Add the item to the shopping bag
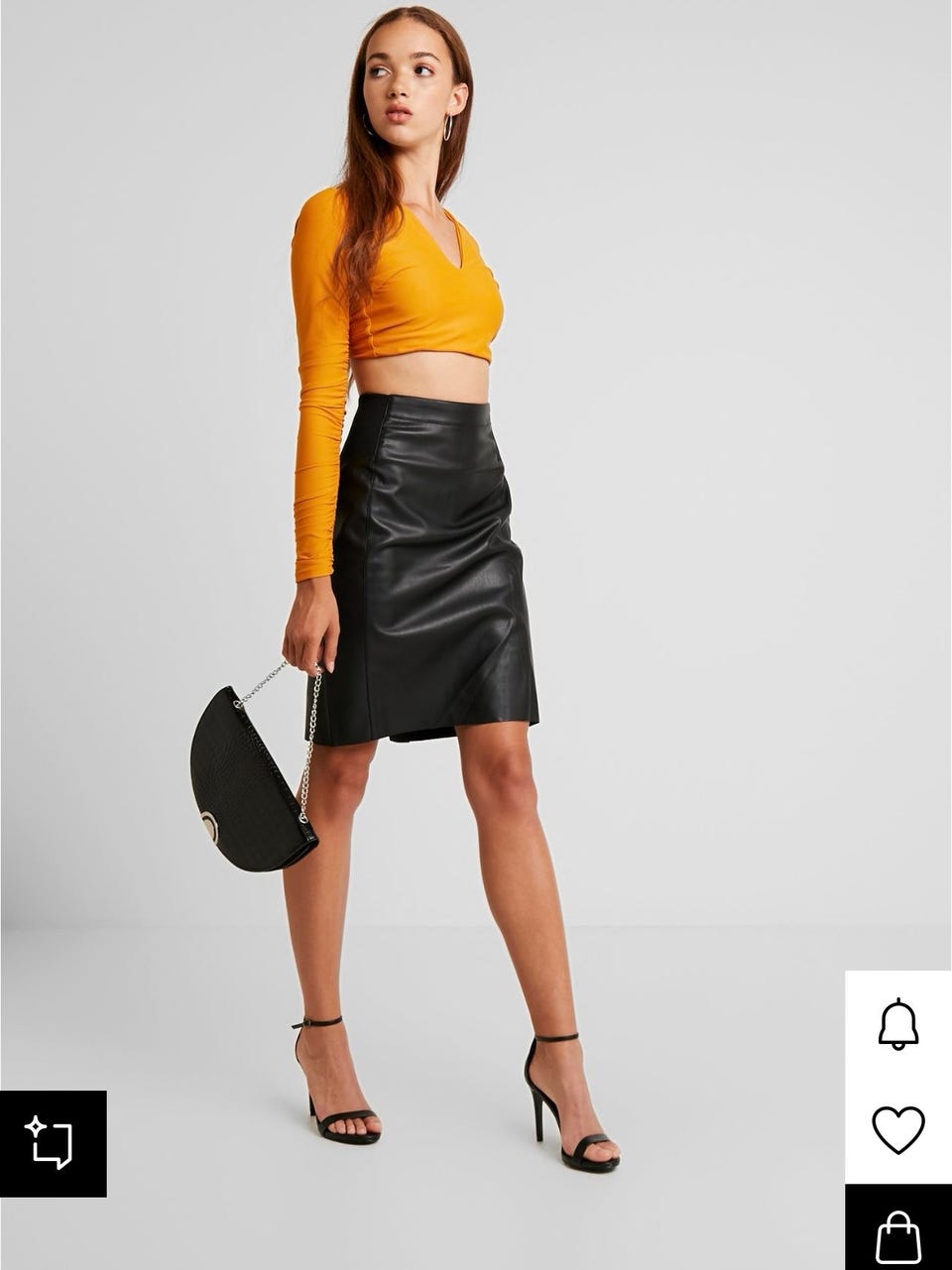The width and height of the screenshot is (952, 1270). pos(897,1230)
